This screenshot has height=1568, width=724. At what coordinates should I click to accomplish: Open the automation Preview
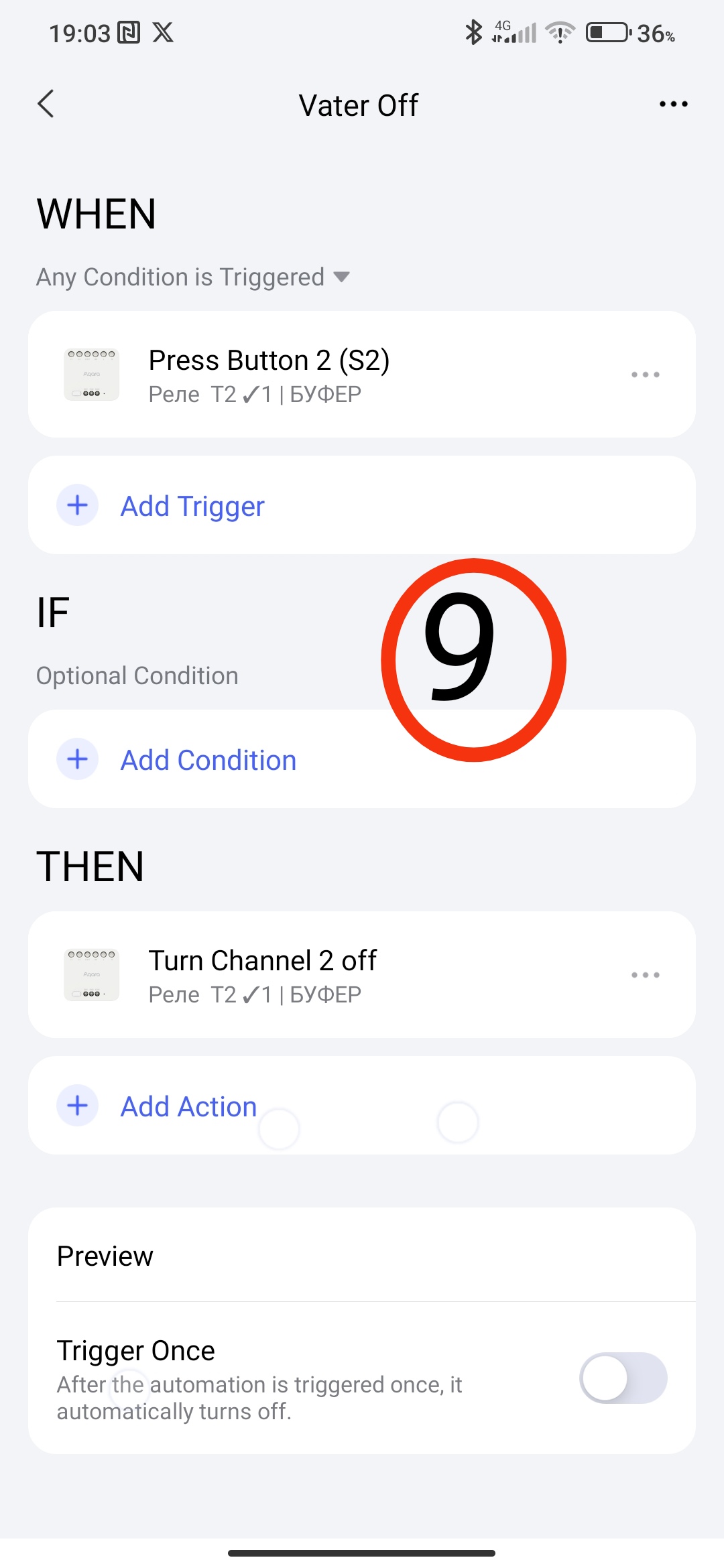362,1256
